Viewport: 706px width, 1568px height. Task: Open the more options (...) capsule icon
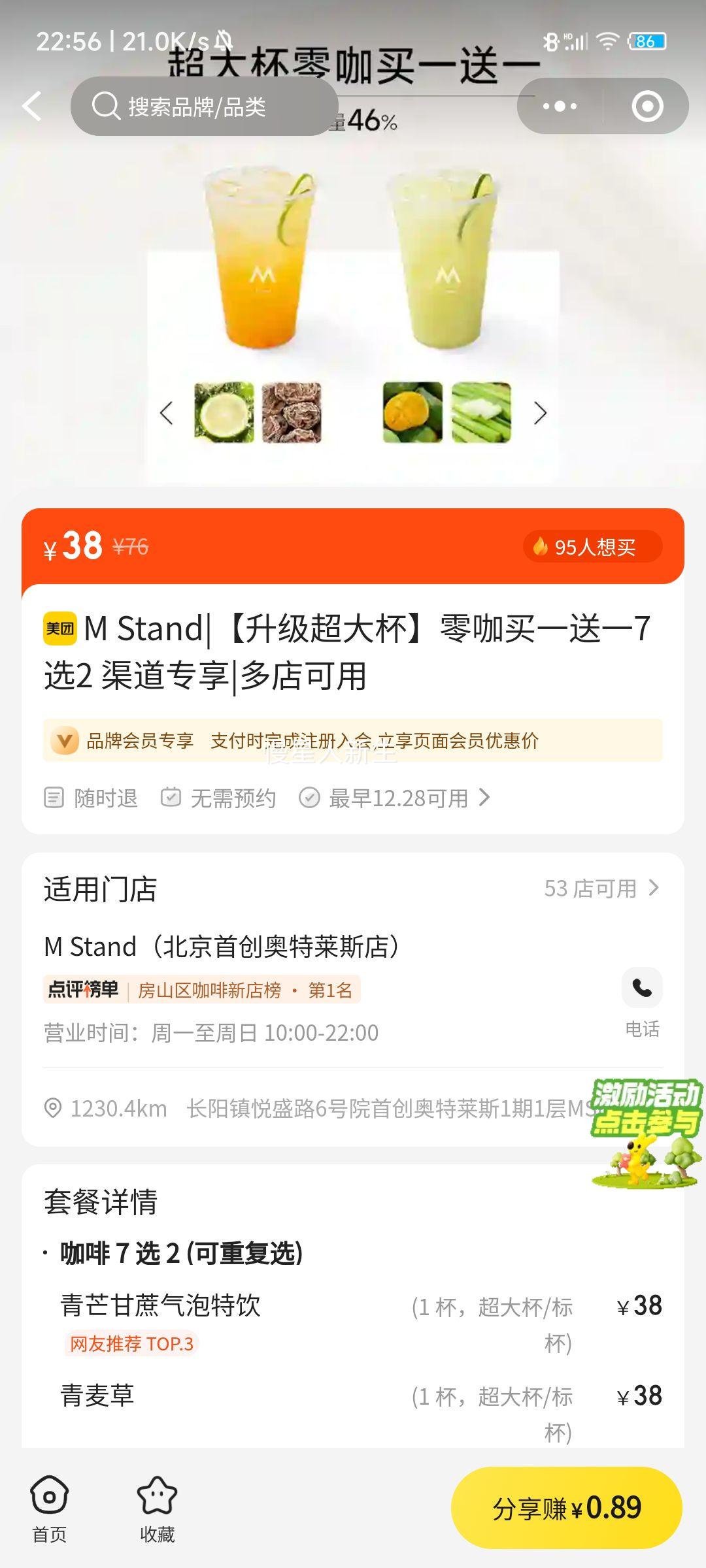[559, 106]
